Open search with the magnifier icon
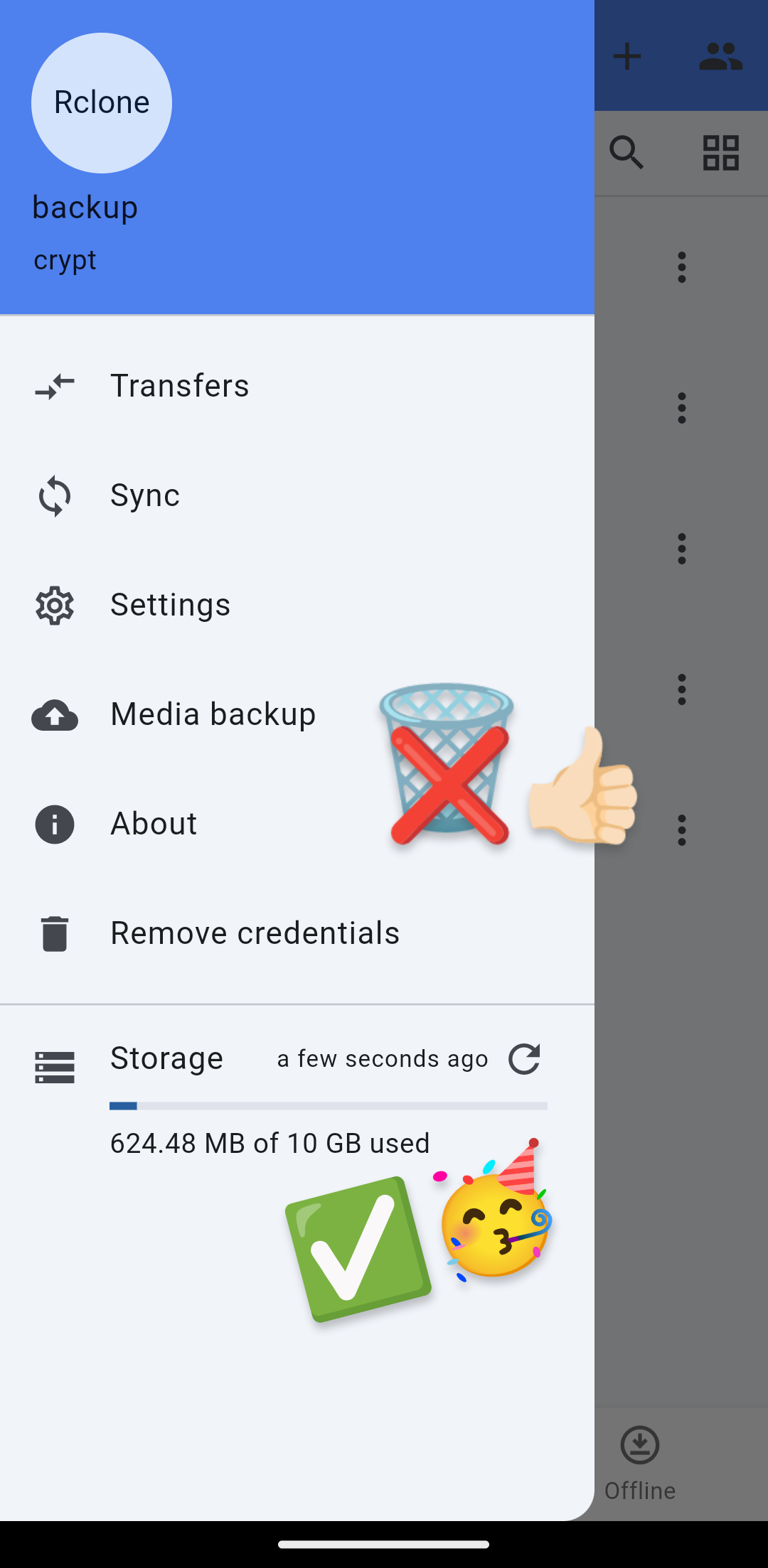This screenshot has width=768, height=1568. (x=627, y=153)
